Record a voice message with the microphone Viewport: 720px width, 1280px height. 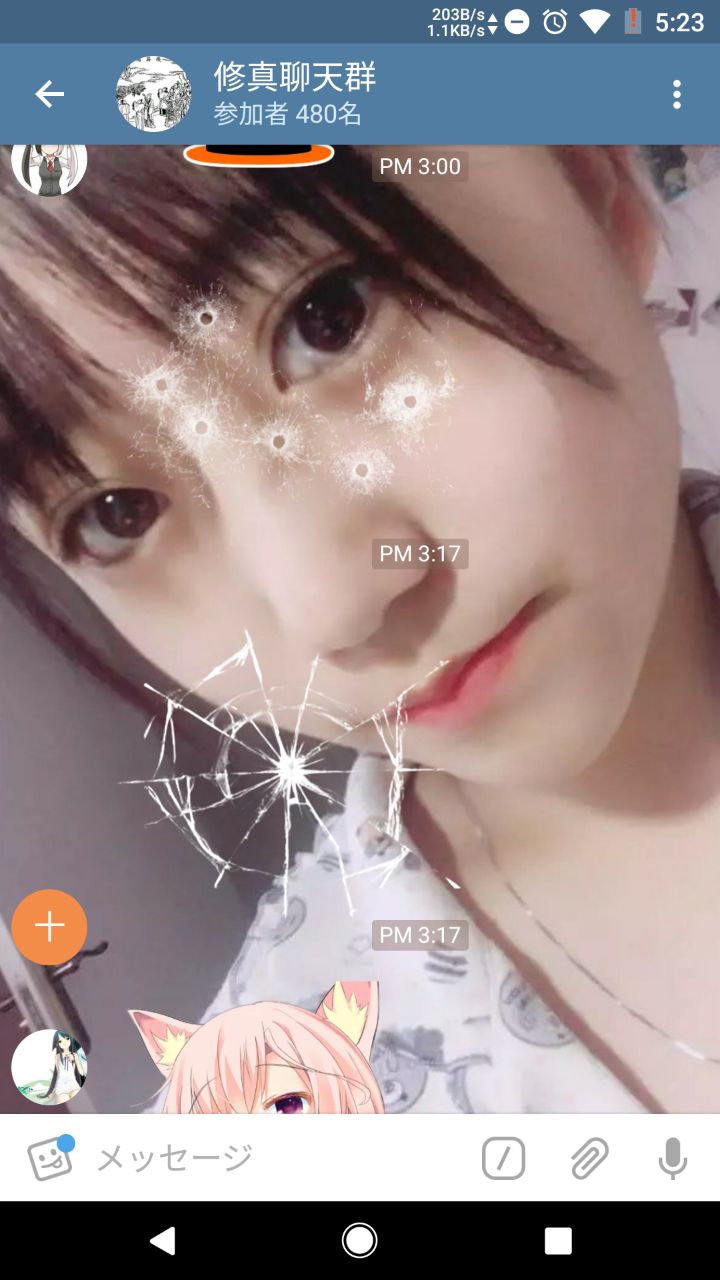[672, 1158]
